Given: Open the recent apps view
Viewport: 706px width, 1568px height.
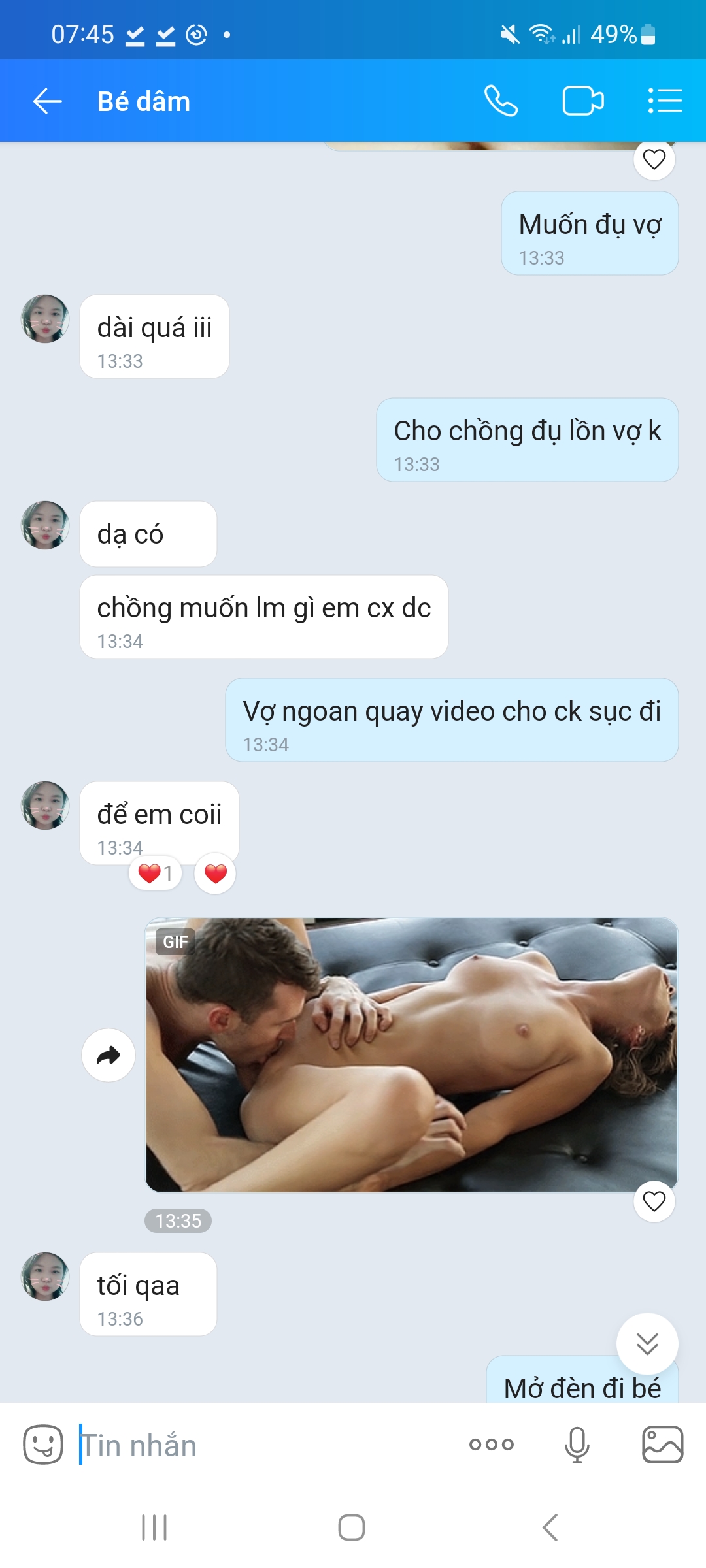Looking at the screenshot, I should point(154,1527).
